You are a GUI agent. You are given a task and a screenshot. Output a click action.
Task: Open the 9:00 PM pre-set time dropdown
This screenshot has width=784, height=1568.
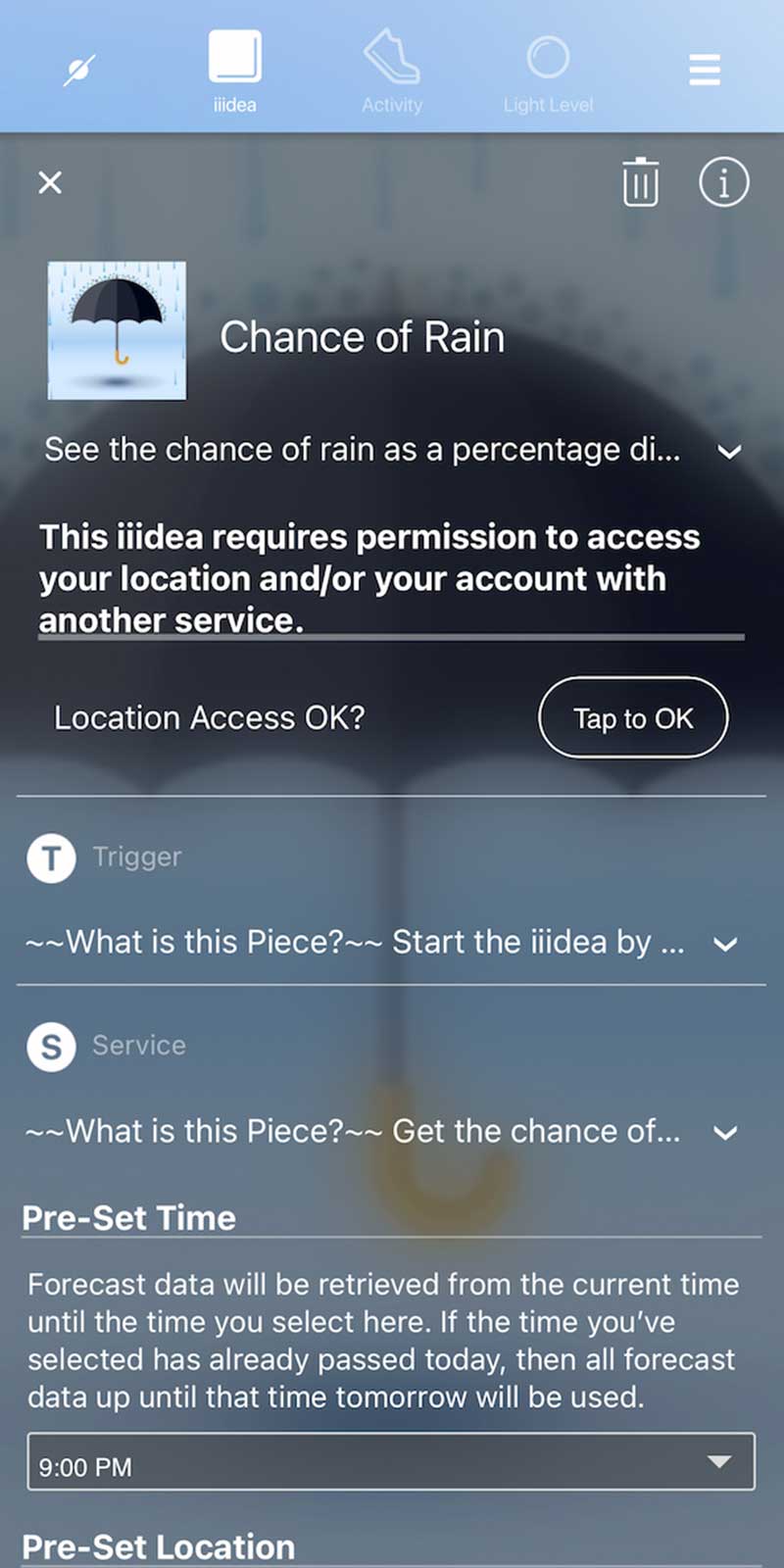click(391, 1462)
